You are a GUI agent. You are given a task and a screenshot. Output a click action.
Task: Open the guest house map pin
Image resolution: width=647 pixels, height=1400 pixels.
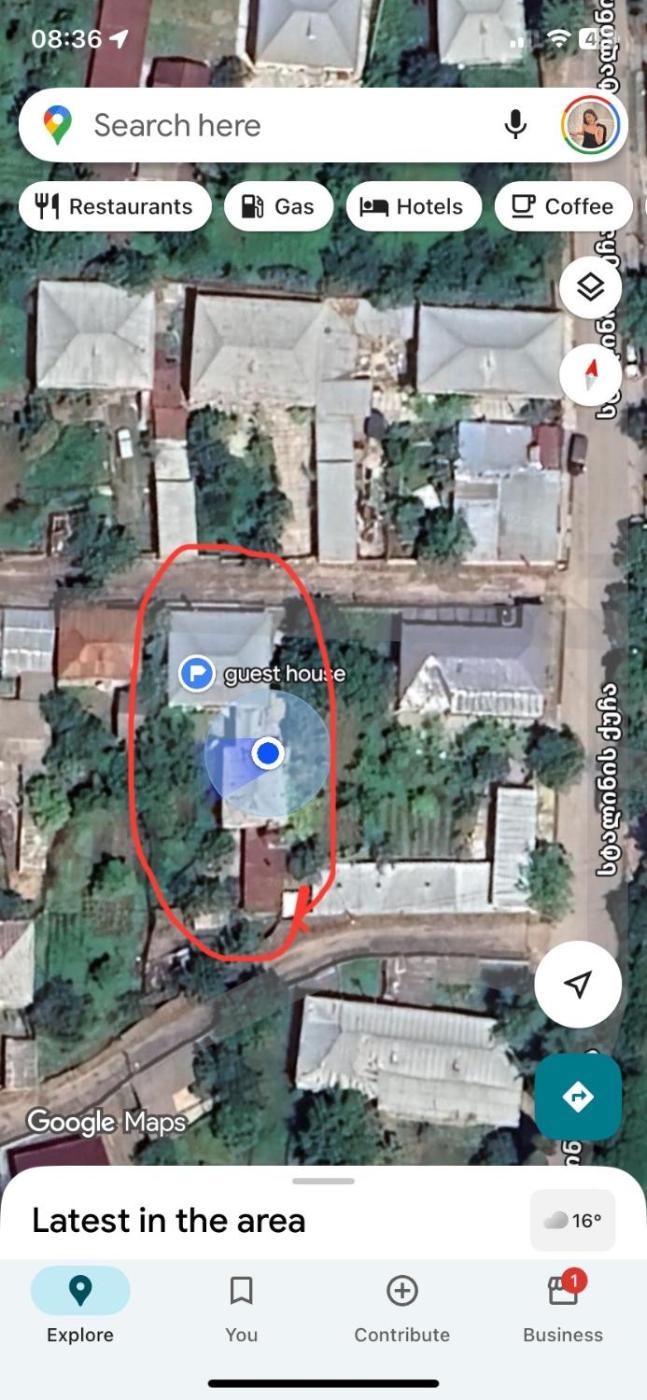[197, 674]
